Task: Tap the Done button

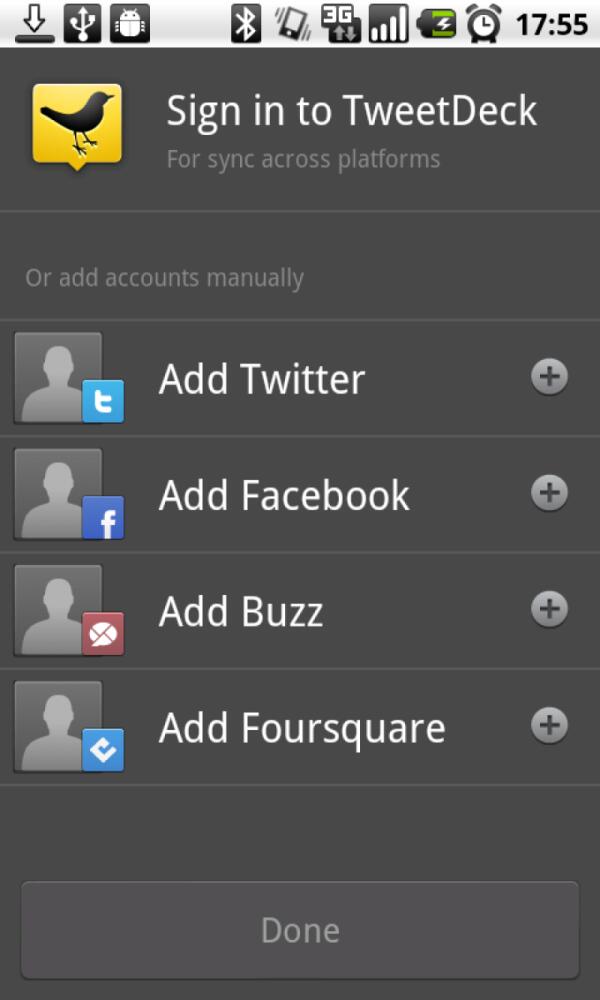Action: [300, 930]
